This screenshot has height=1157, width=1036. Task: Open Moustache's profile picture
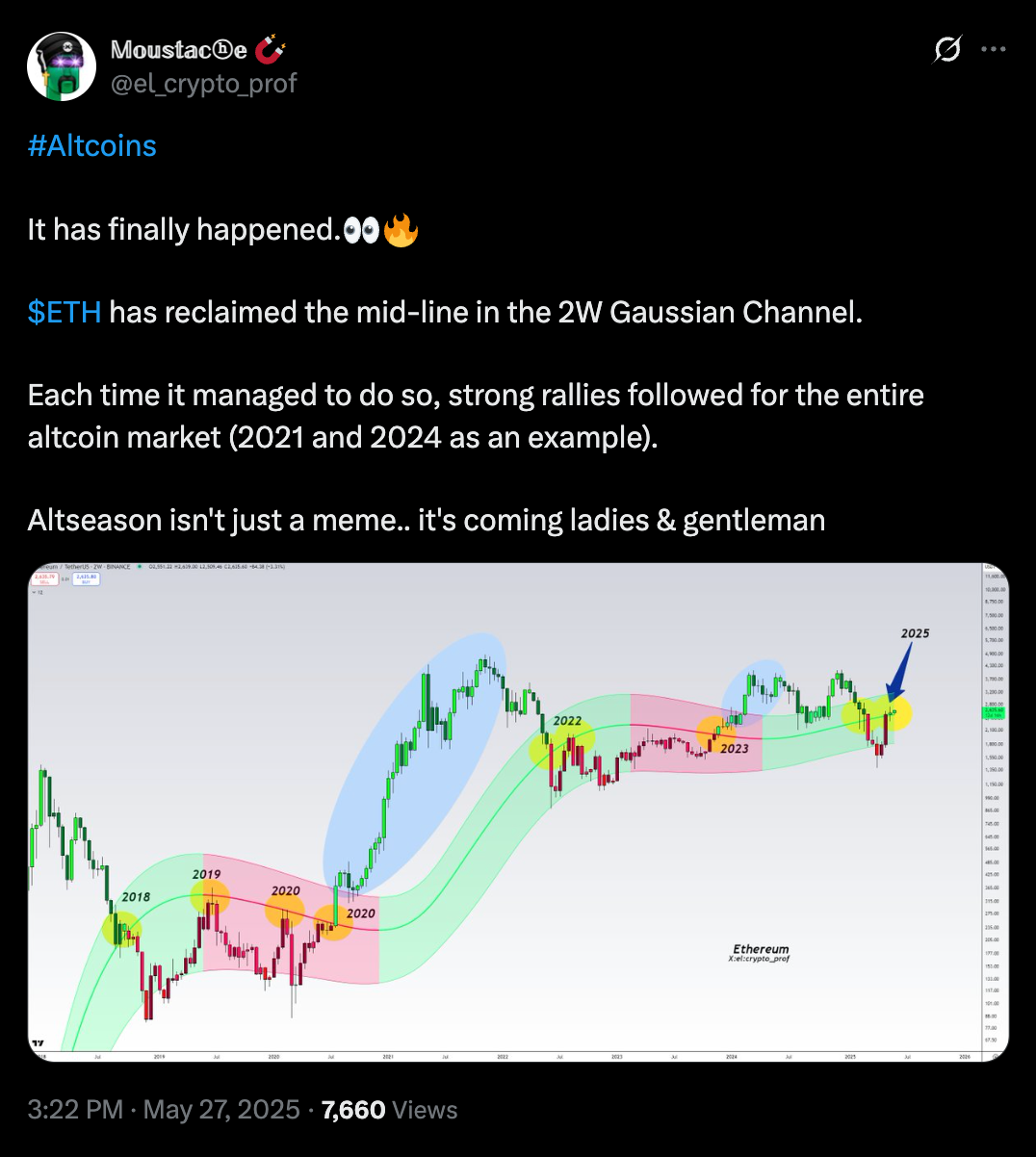click(62, 66)
